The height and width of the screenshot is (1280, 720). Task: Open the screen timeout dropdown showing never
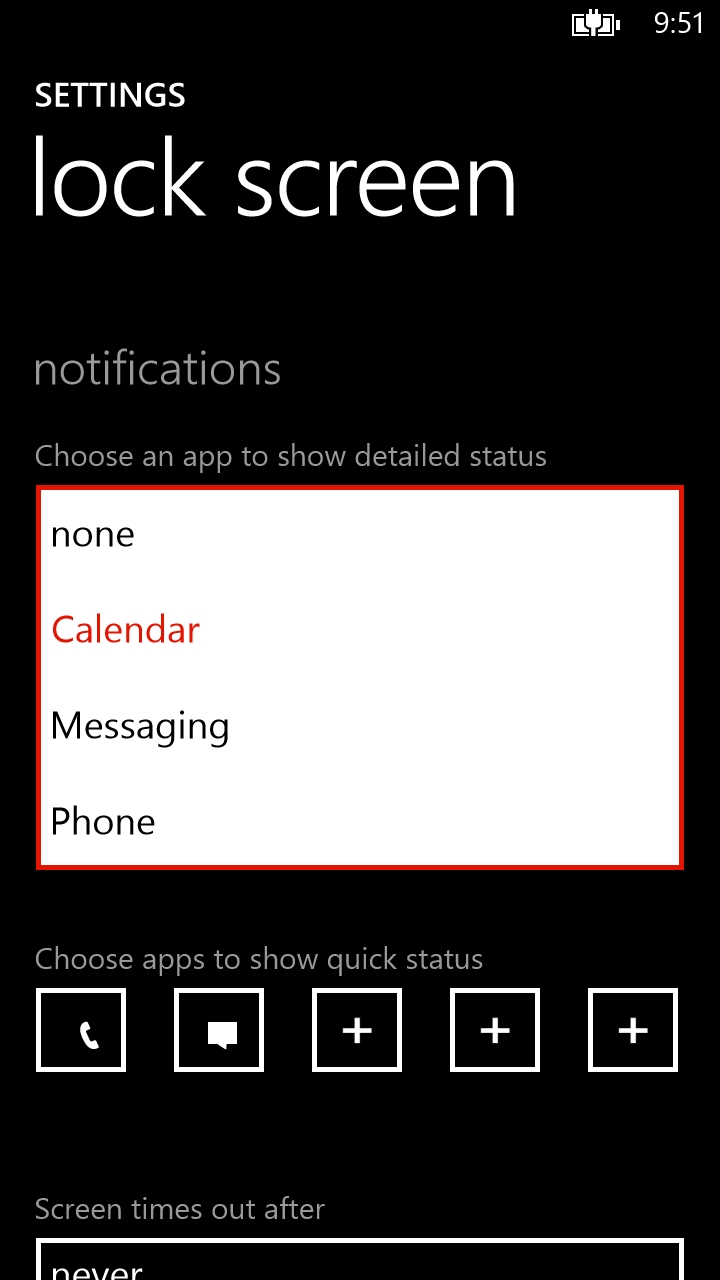point(360,1260)
